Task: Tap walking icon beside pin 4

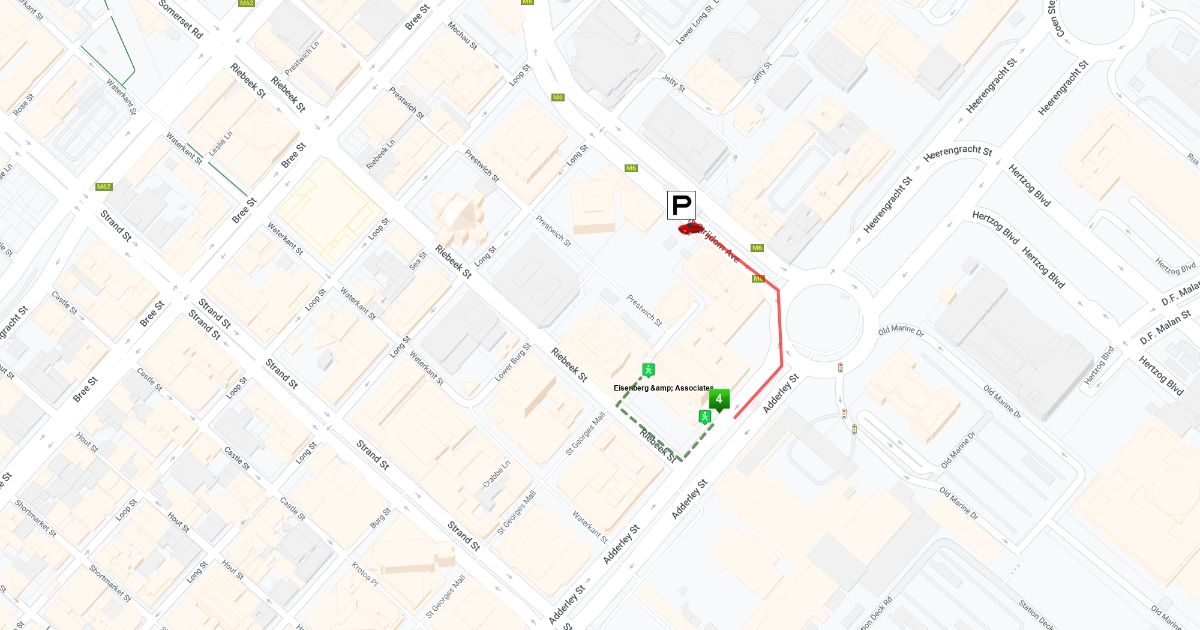Action: (704, 416)
